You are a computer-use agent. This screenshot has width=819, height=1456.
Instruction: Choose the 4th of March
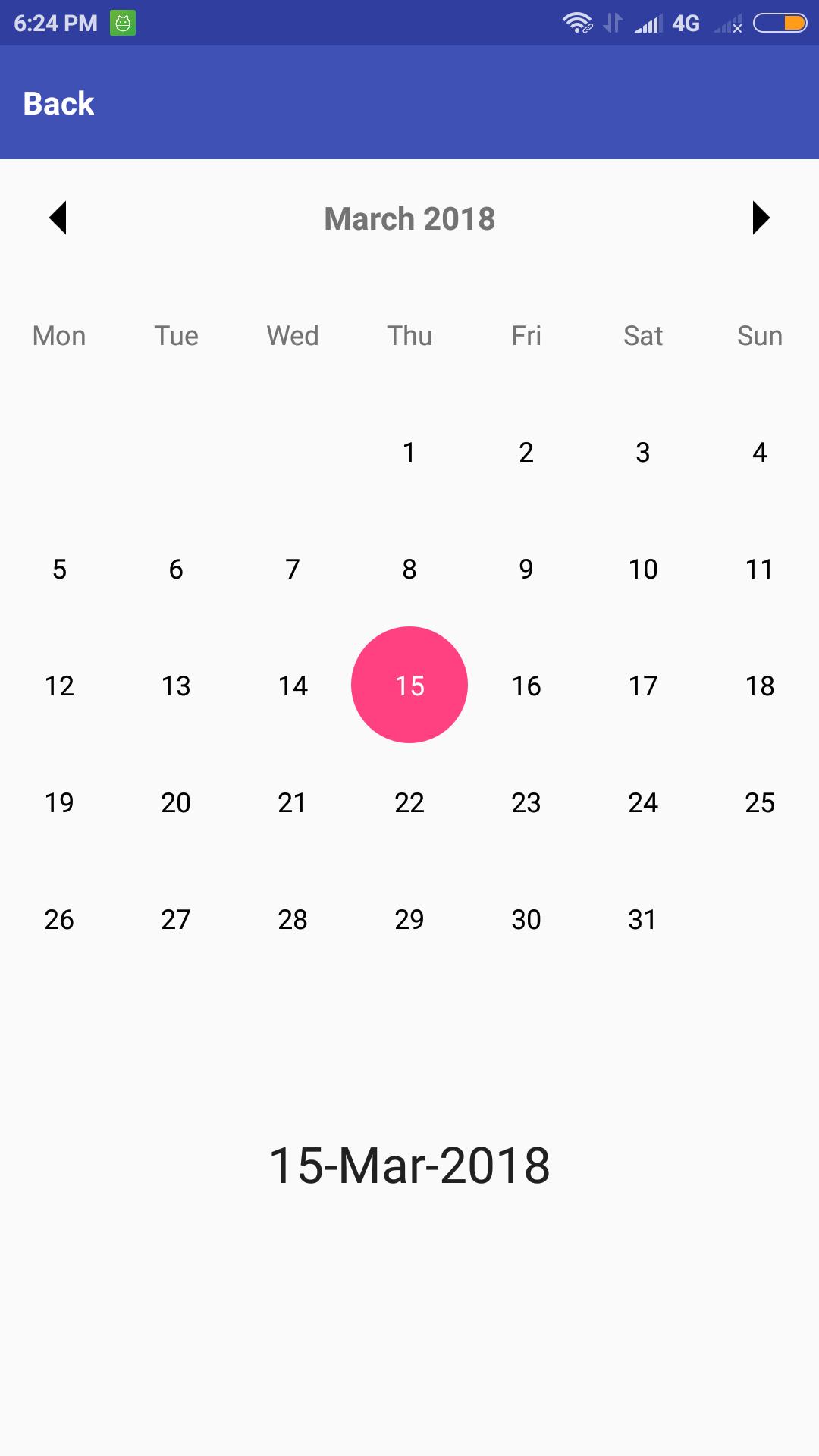760,453
